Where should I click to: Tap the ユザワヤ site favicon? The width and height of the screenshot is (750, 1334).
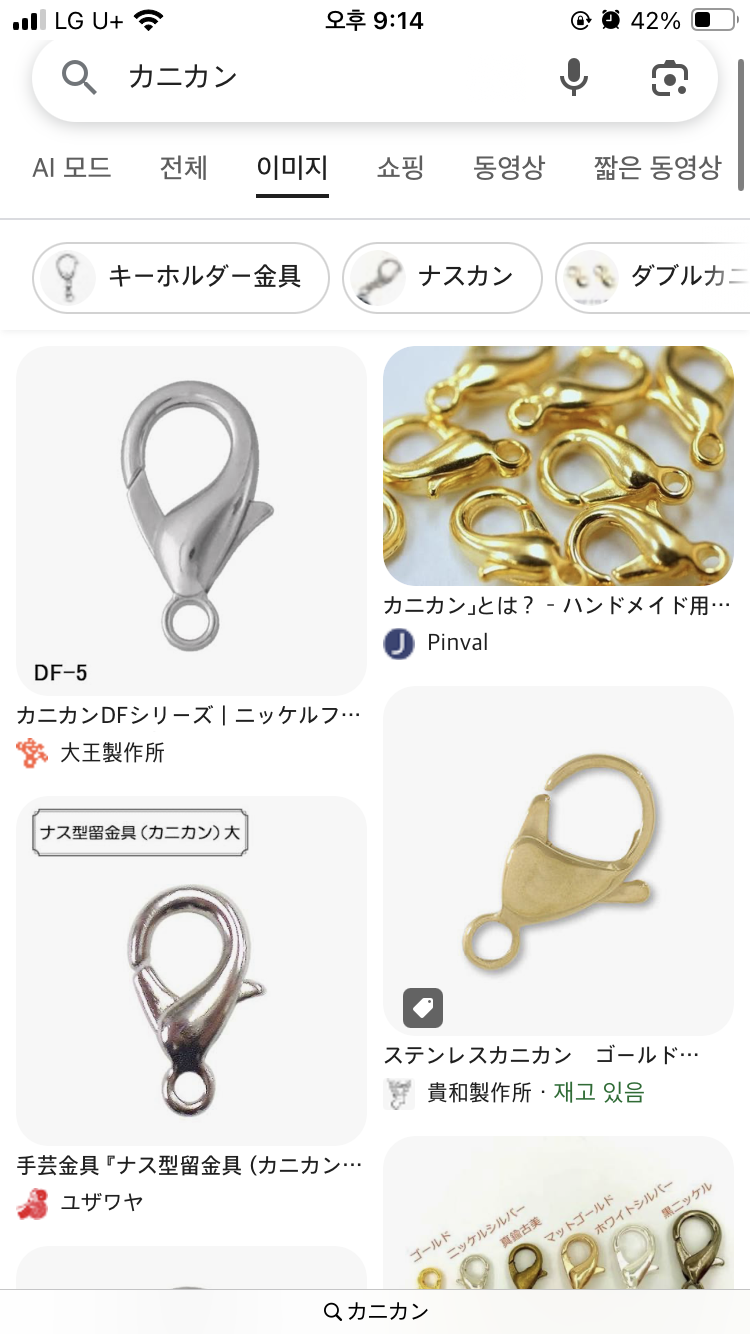pos(30,1202)
